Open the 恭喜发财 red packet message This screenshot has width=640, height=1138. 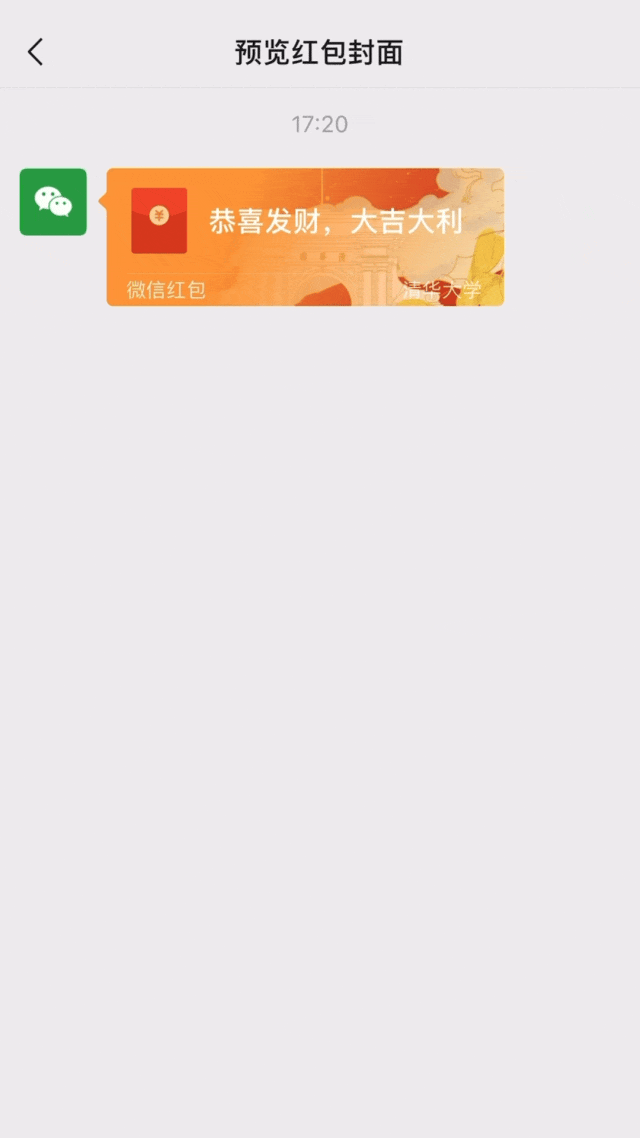(x=305, y=236)
